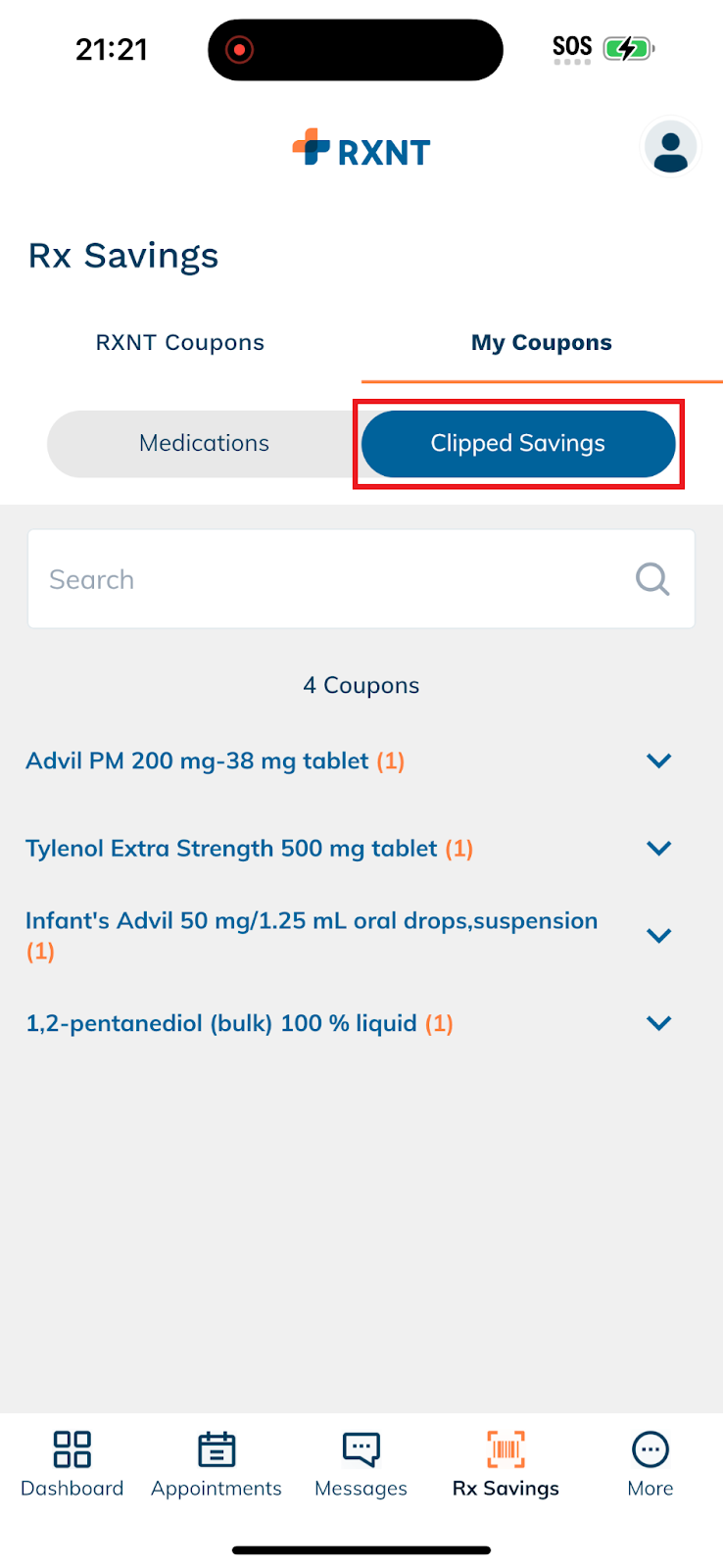This screenshot has height=1568, width=723.
Task: Tap the magnifier icon in Search
Action: coord(652,579)
